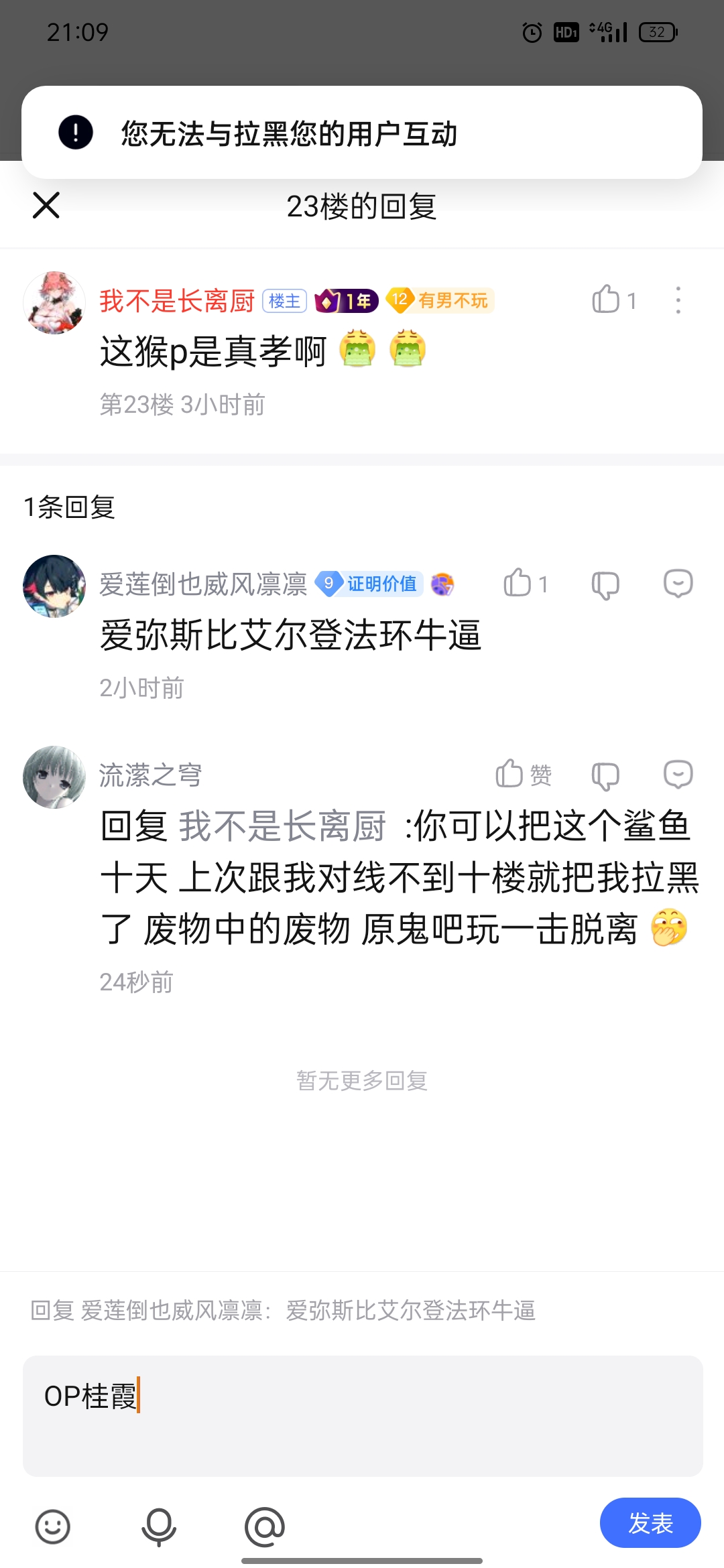Reply to 爱莲倒也威风凛凛's comment via bubble icon
This screenshot has height=1568, width=724.
pyautogui.click(x=678, y=584)
